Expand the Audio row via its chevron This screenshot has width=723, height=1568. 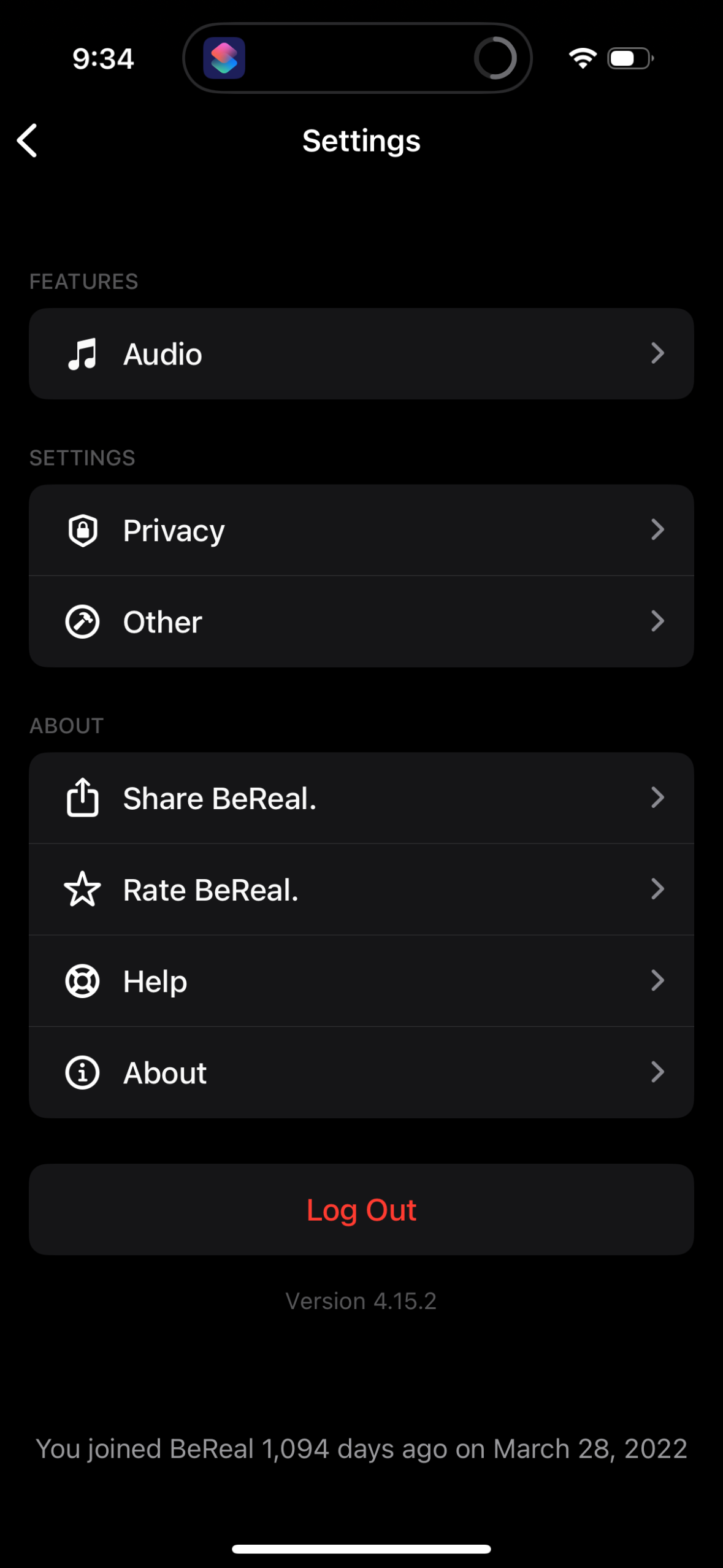(658, 353)
